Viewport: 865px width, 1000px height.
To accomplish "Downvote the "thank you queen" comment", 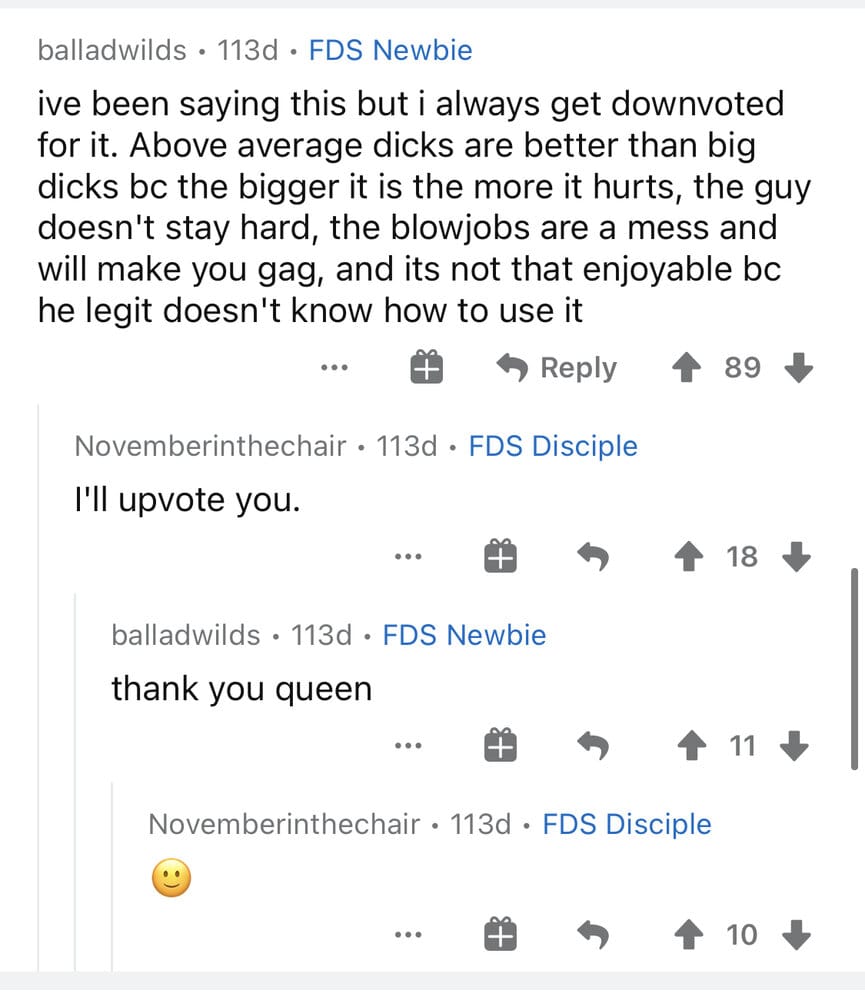I will pos(796,746).
